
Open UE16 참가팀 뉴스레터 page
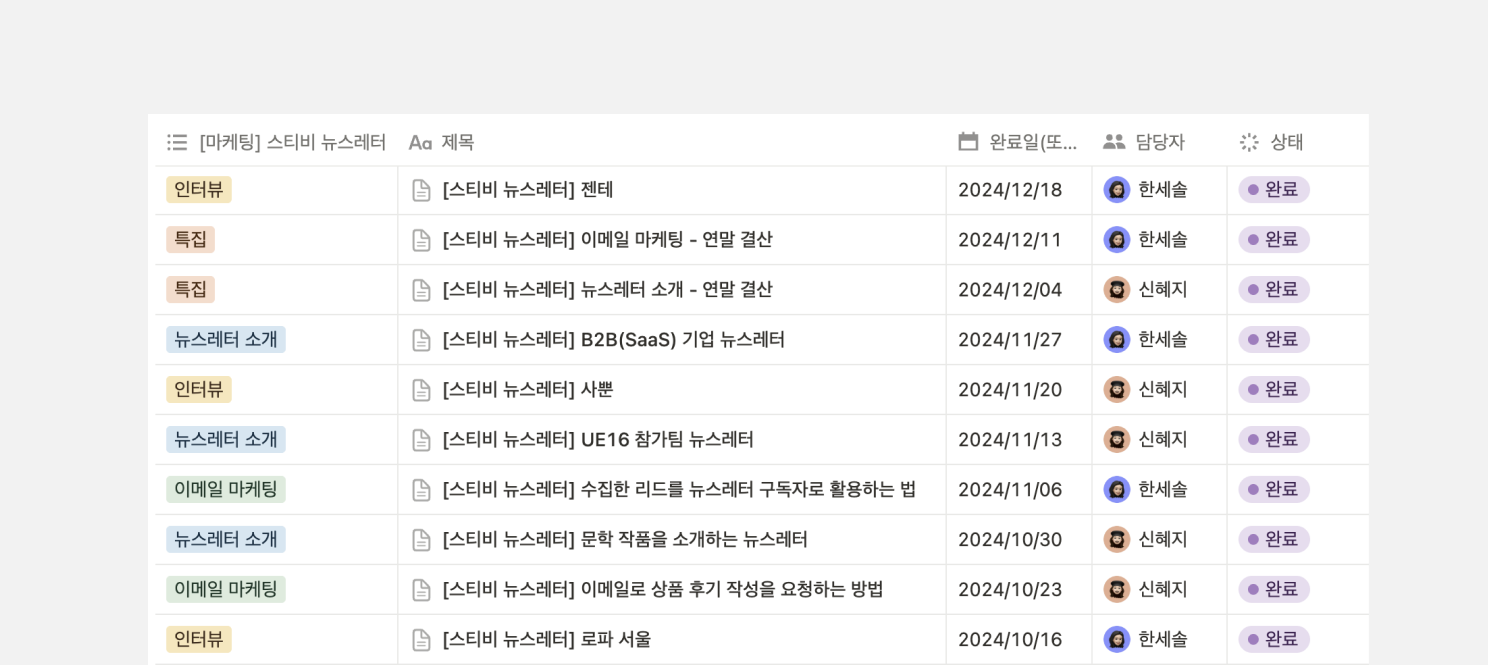[x=598, y=440]
